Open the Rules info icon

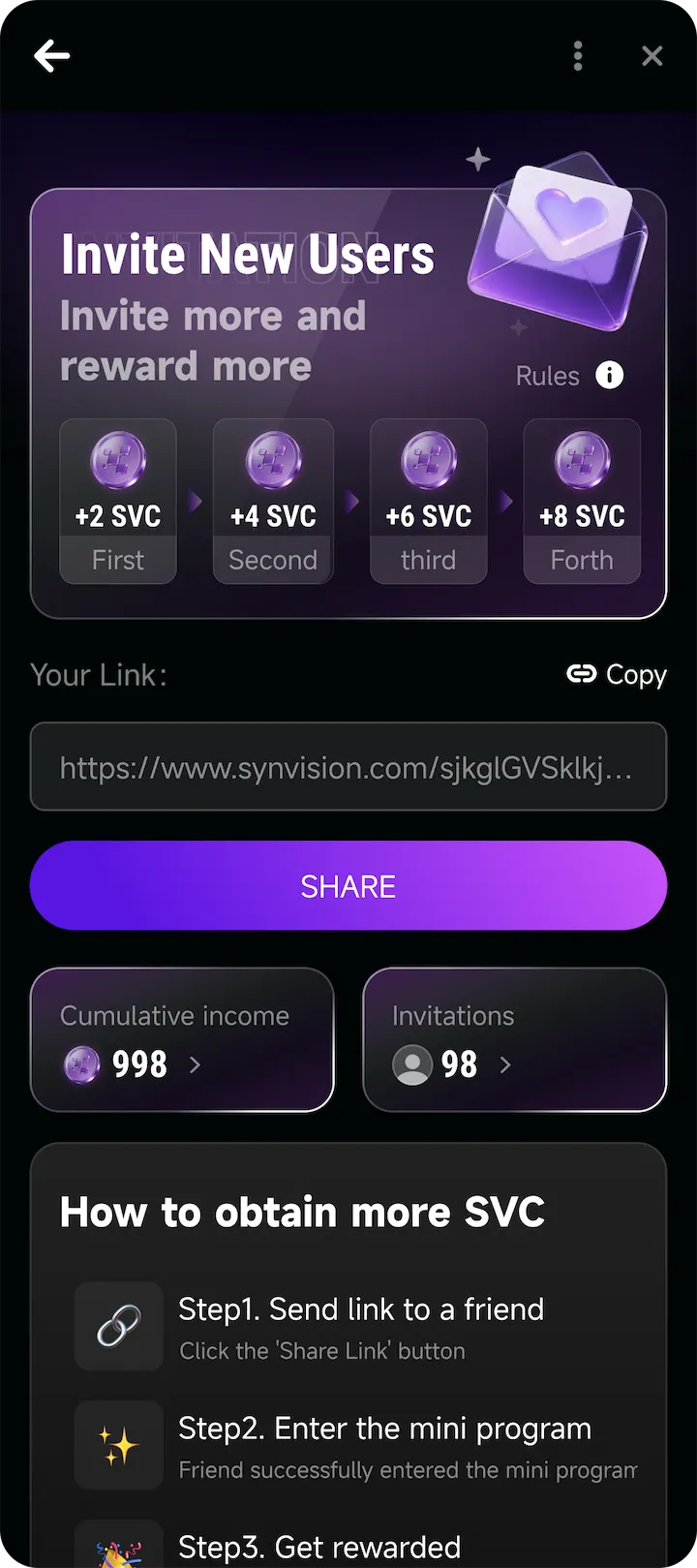[609, 375]
